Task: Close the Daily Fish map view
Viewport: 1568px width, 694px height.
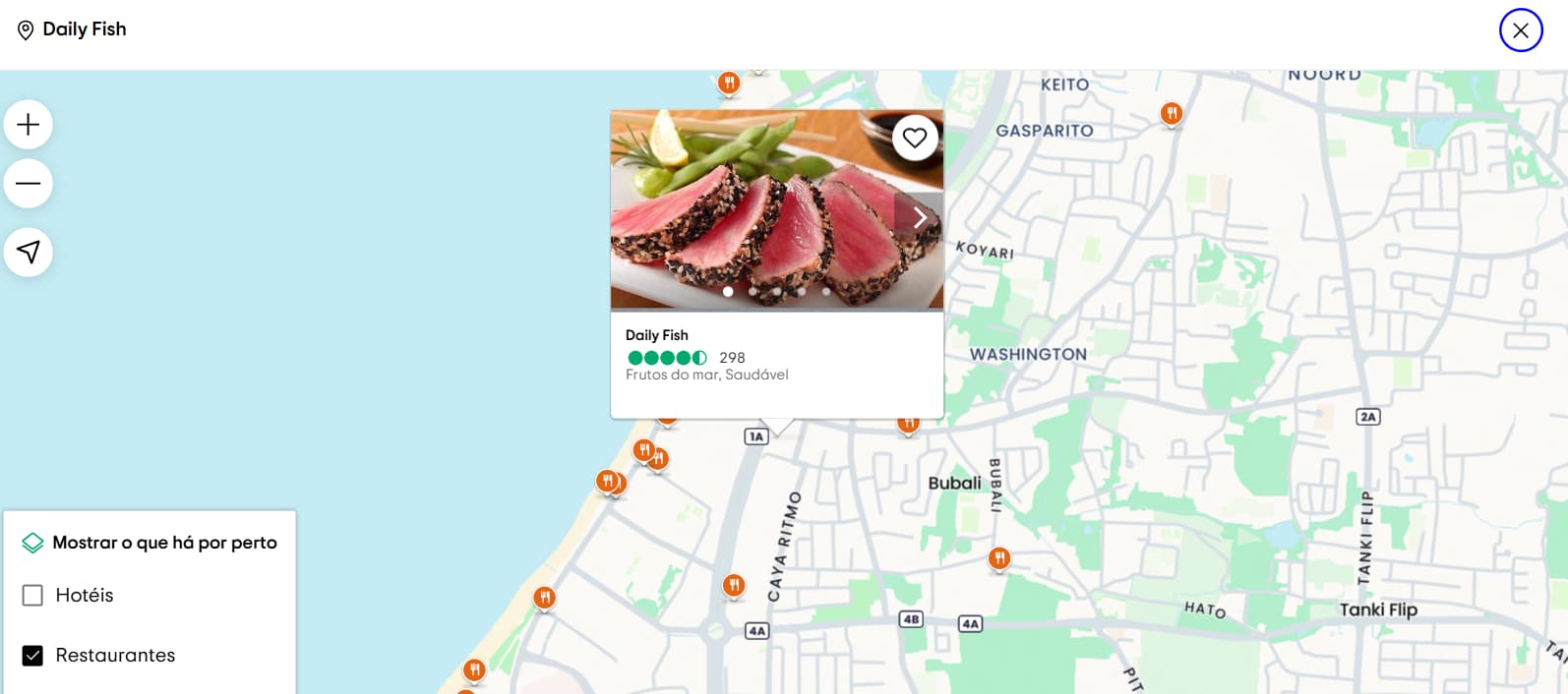Action: pyautogui.click(x=1520, y=30)
